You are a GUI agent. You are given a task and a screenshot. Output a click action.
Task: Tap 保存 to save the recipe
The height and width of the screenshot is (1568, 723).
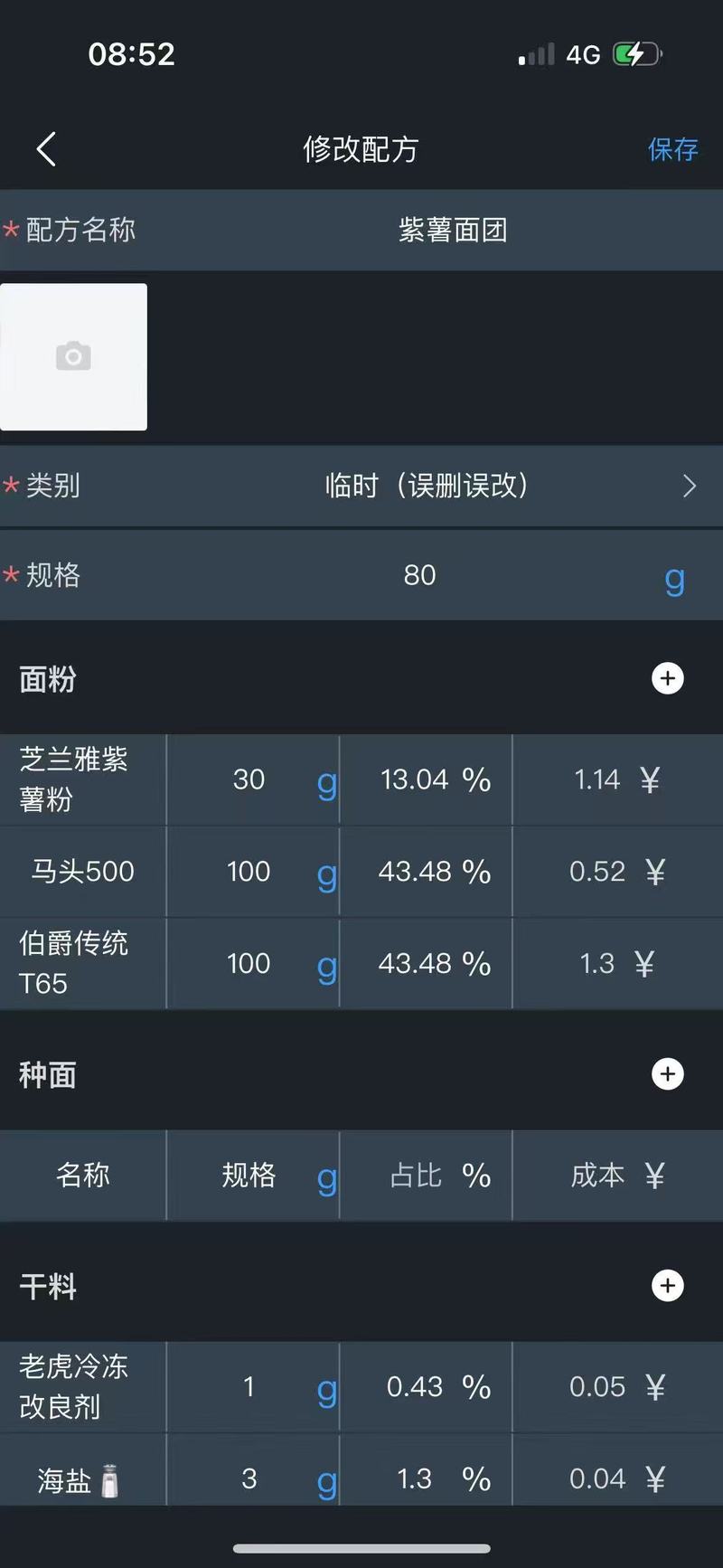click(672, 149)
